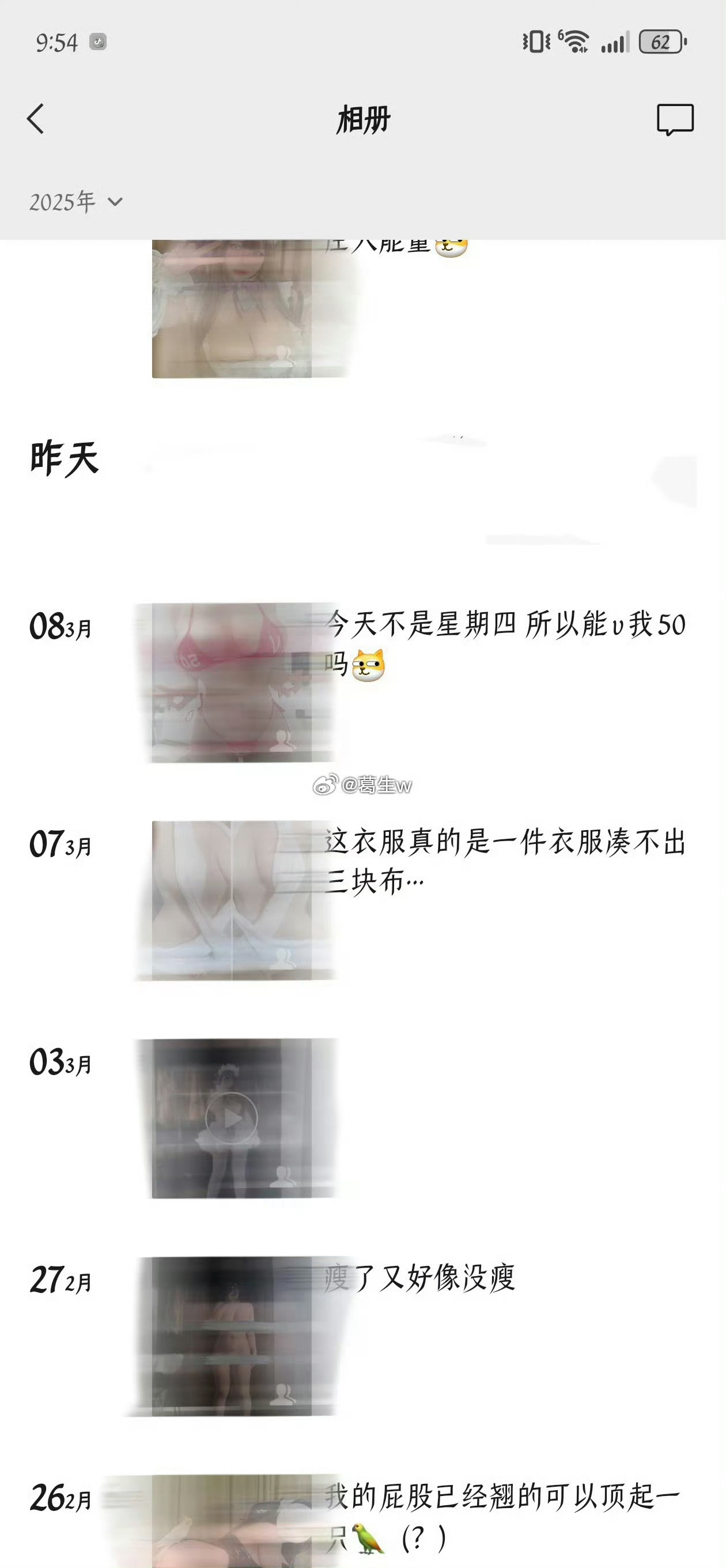Open the messages icon in the top bar

coord(675,119)
